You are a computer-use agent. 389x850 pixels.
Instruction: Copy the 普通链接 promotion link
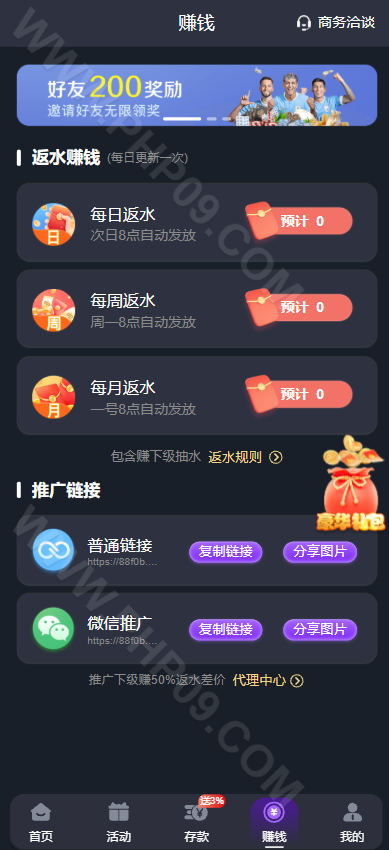coord(225,552)
